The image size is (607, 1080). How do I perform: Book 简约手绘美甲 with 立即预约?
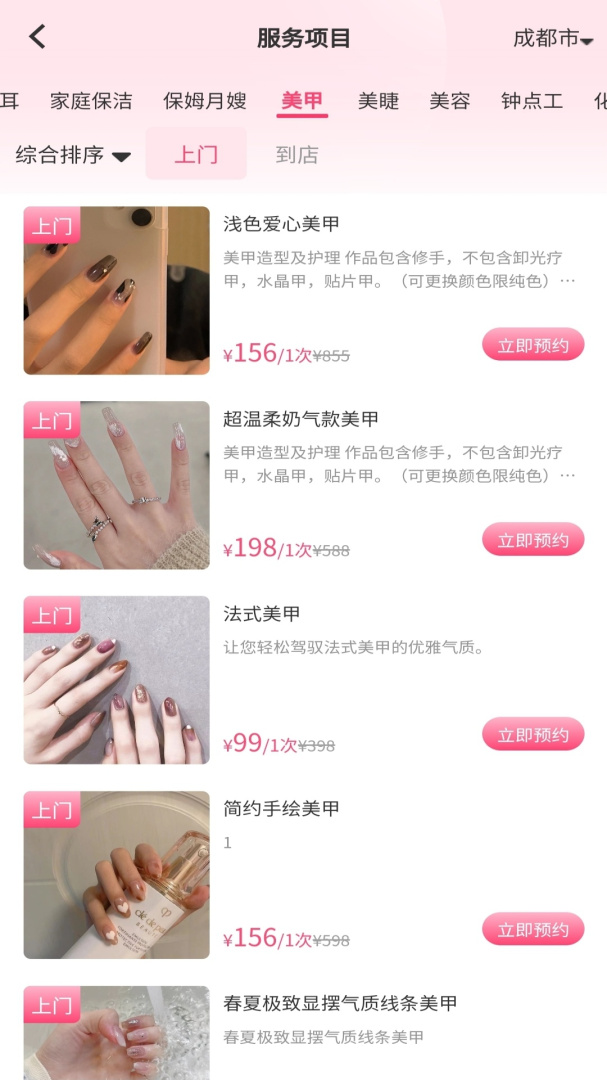(533, 930)
